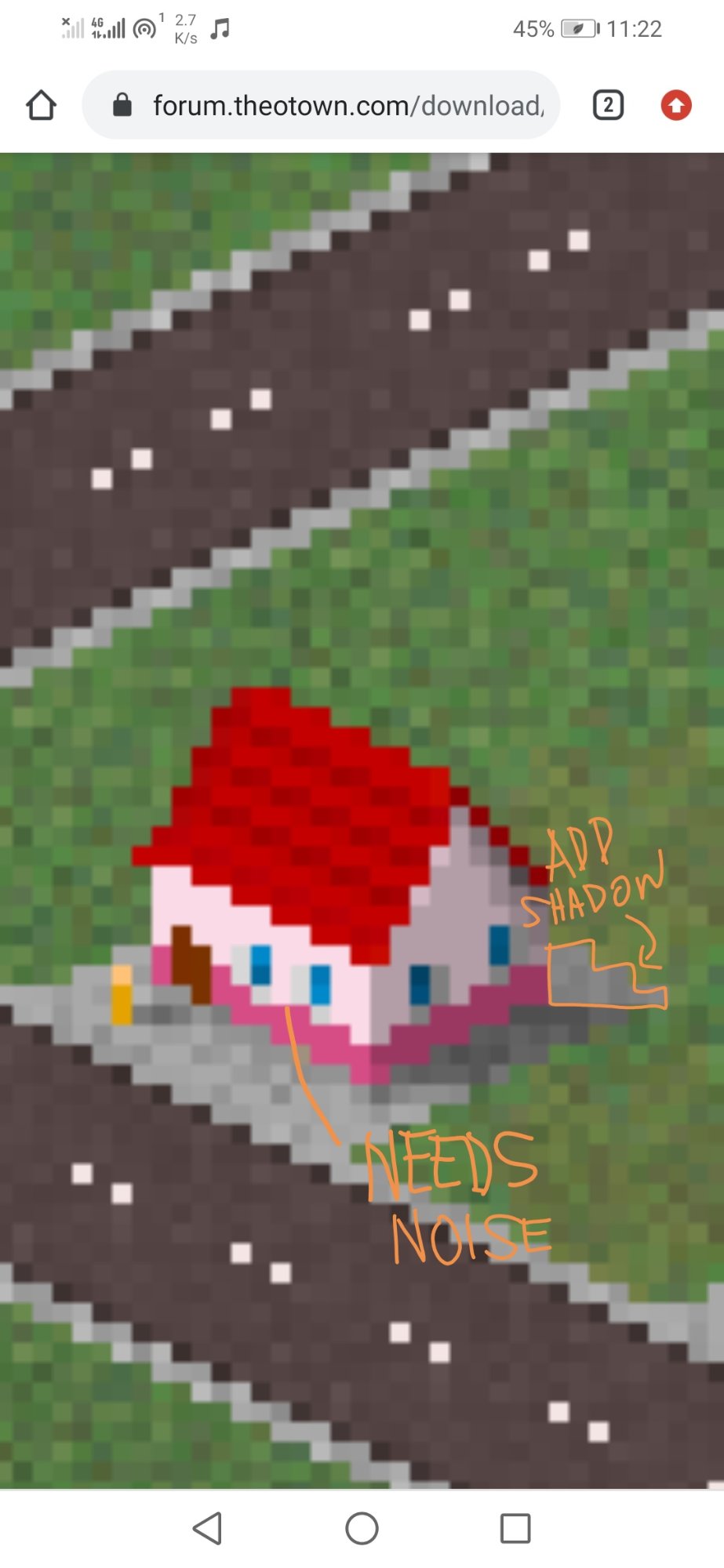Tap the red update arrow icon

pyautogui.click(x=676, y=105)
